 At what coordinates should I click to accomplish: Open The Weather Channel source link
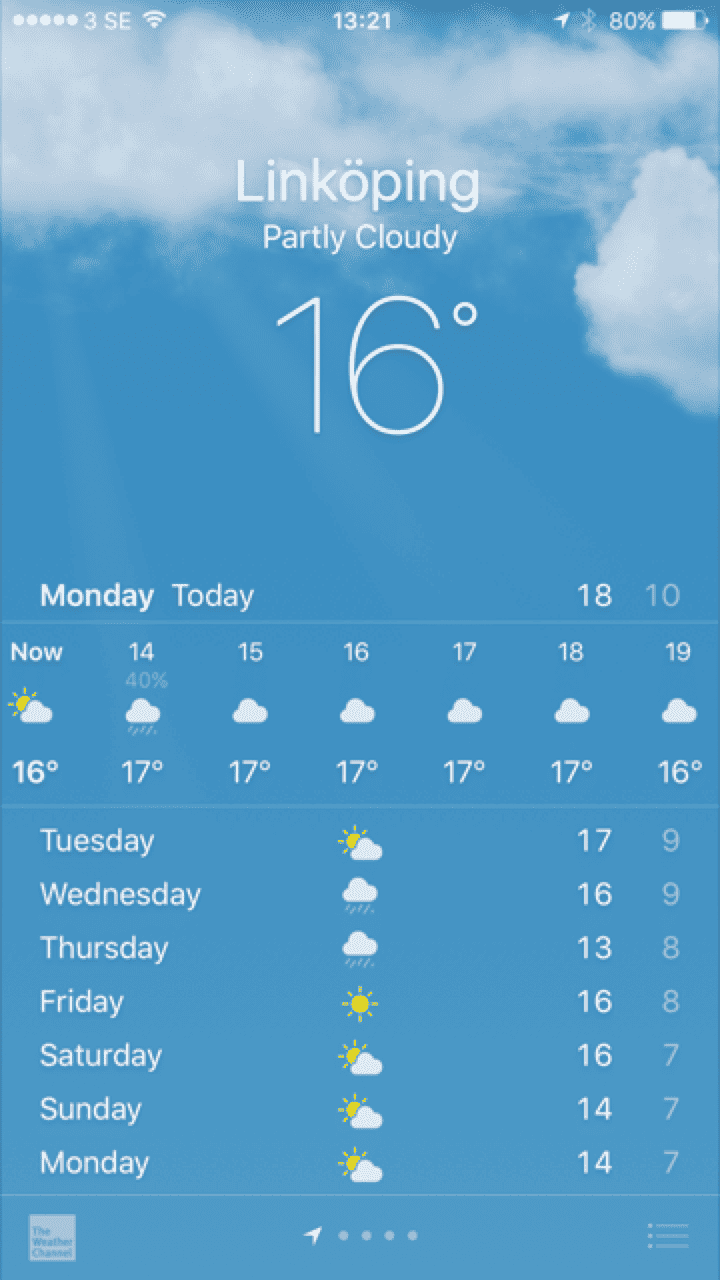[x=52, y=1237]
